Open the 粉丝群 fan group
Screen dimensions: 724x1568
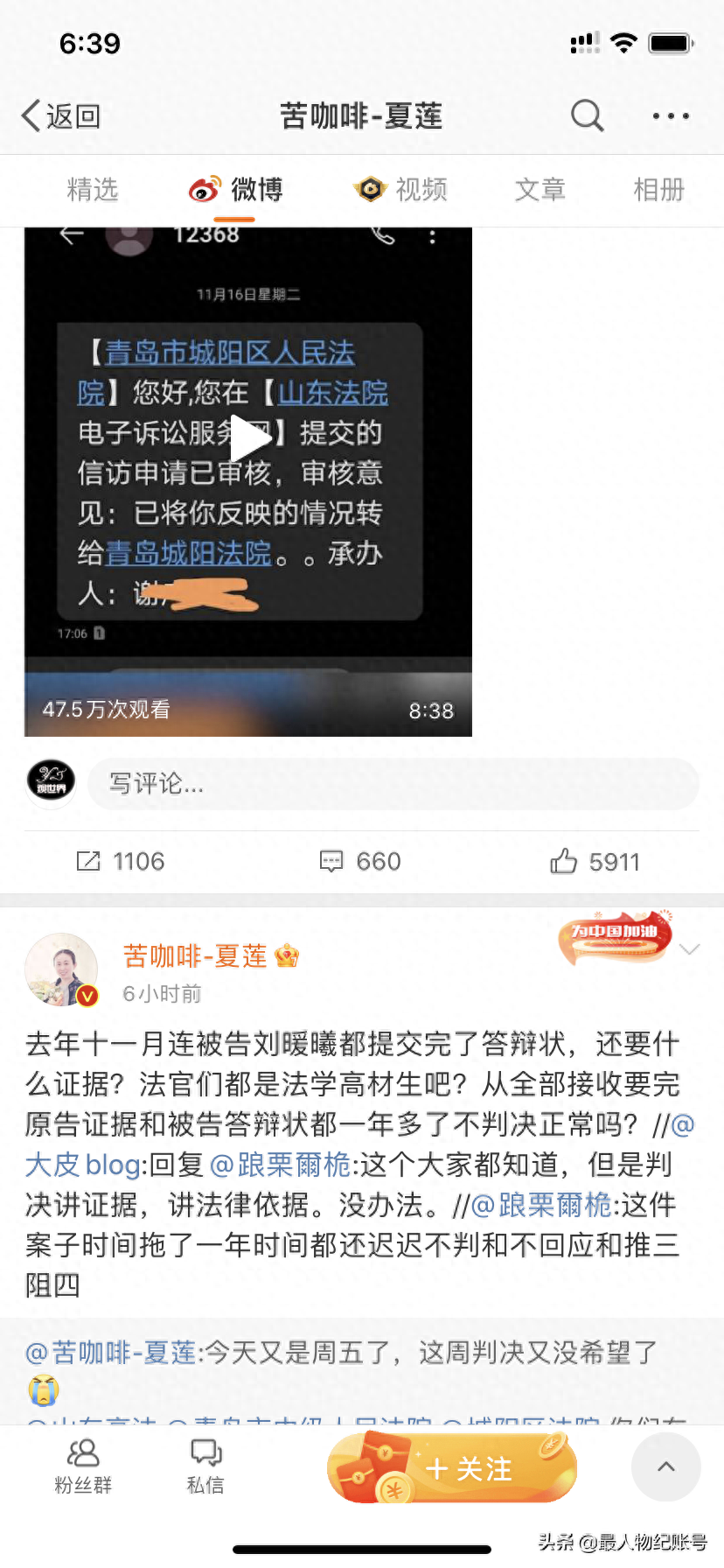point(83,1466)
